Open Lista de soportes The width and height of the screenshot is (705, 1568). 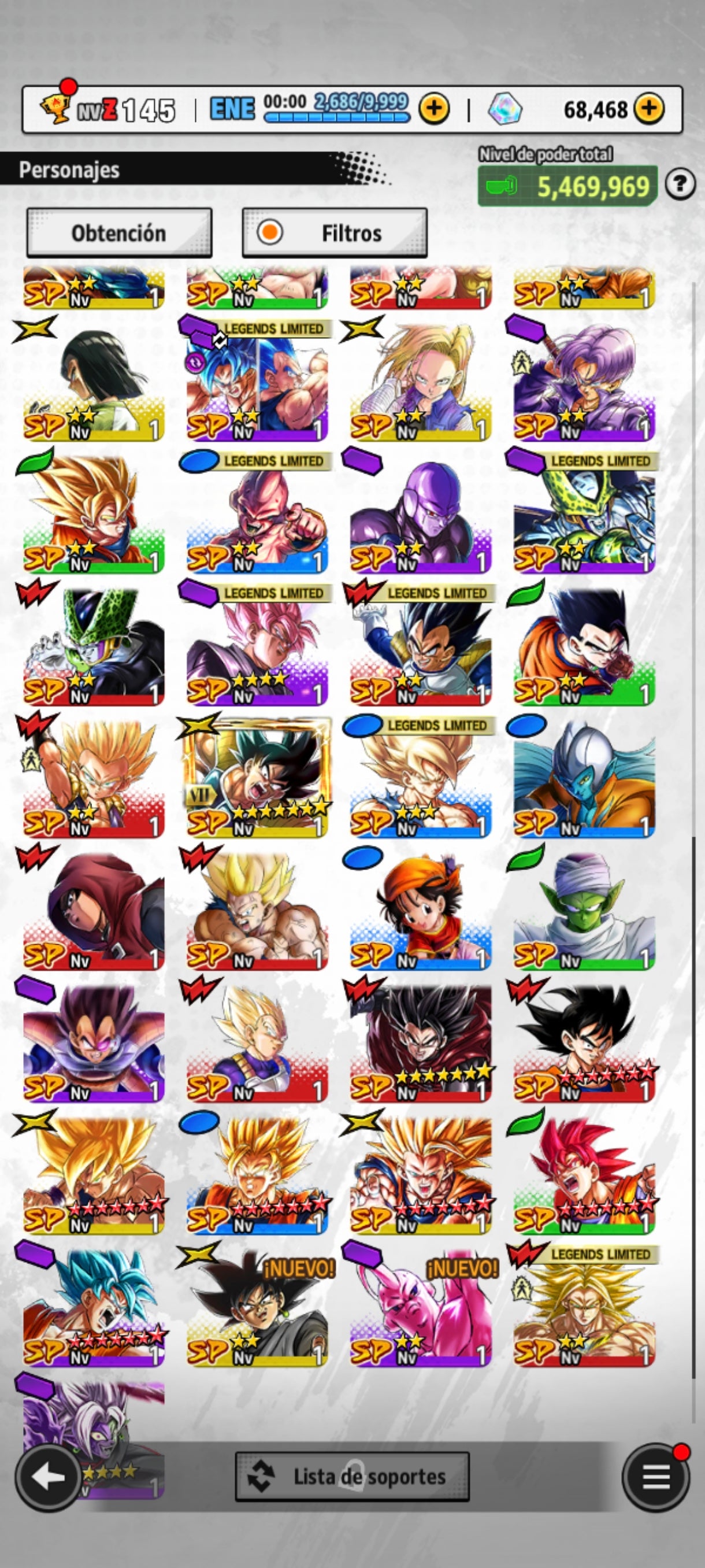coord(352,1477)
